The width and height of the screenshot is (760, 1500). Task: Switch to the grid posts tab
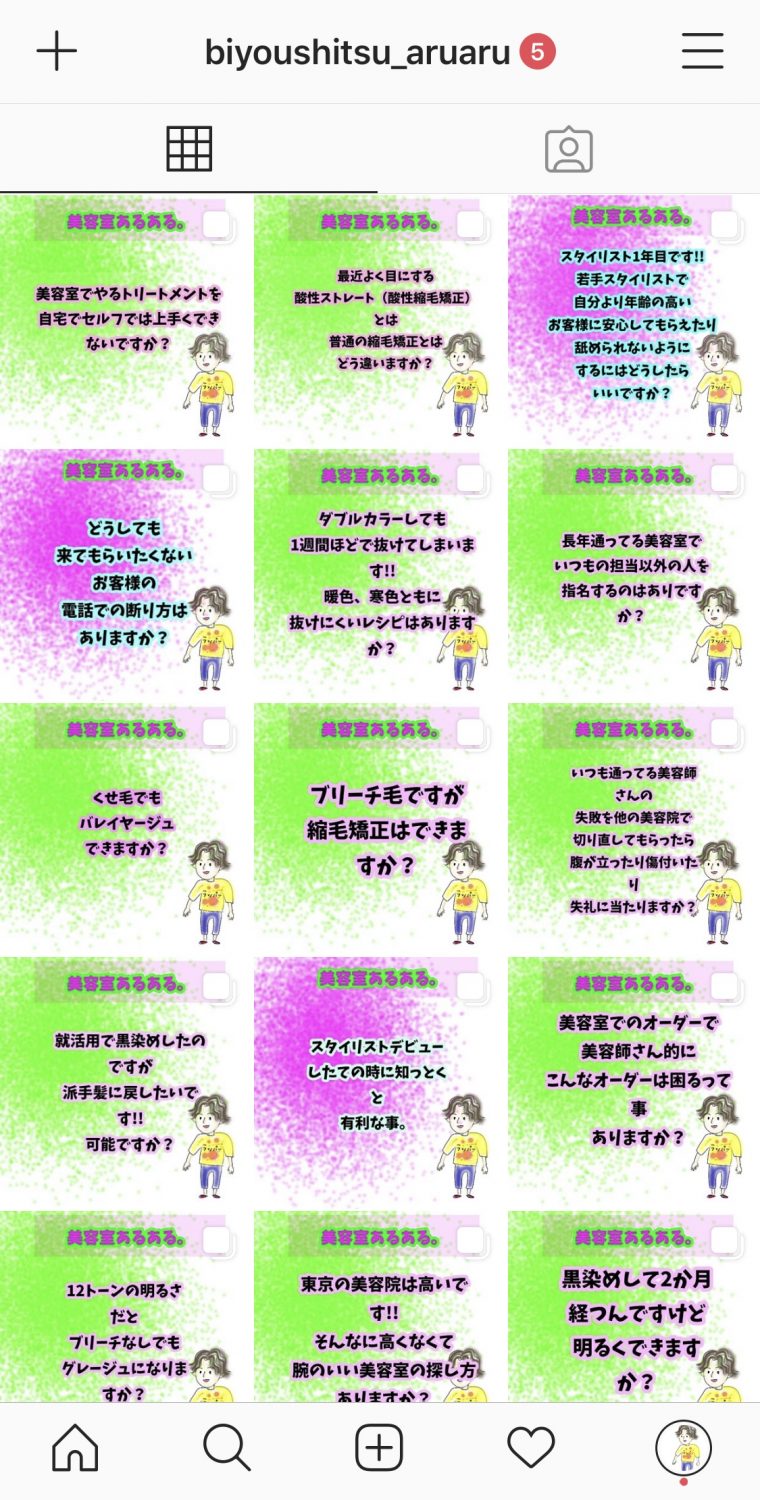pyautogui.click(x=189, y=150)
